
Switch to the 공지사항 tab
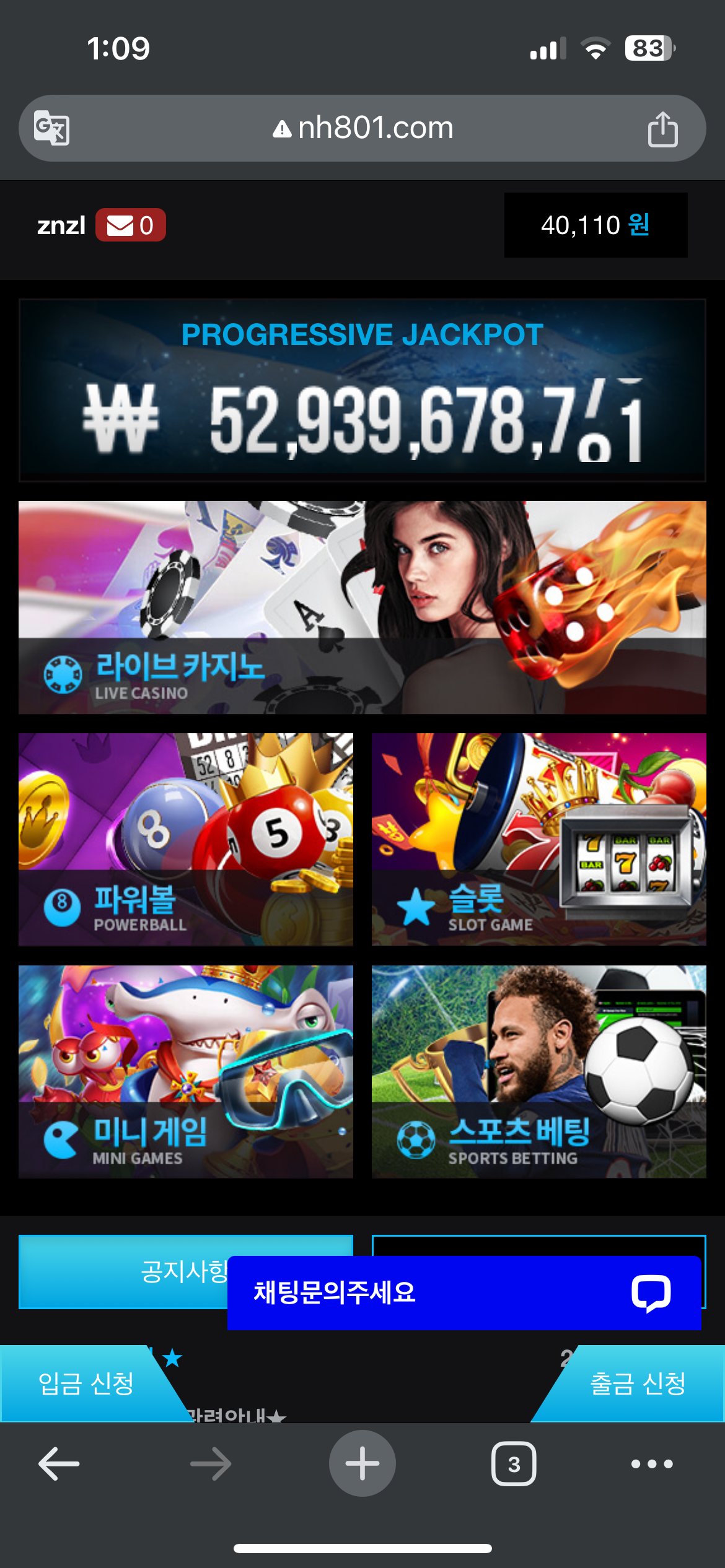click(x=124, y=1271)
